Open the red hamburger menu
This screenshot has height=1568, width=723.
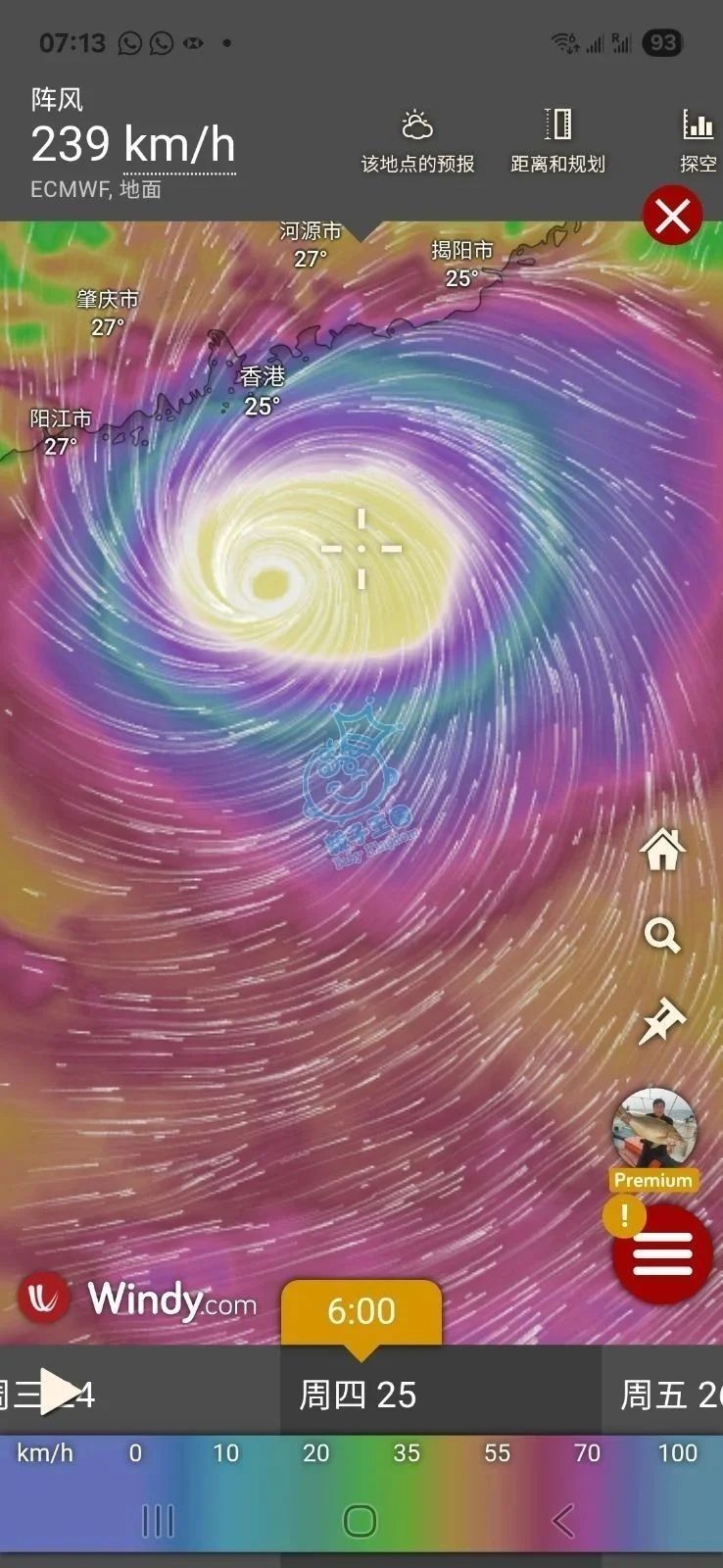[x=662, y=1255]
